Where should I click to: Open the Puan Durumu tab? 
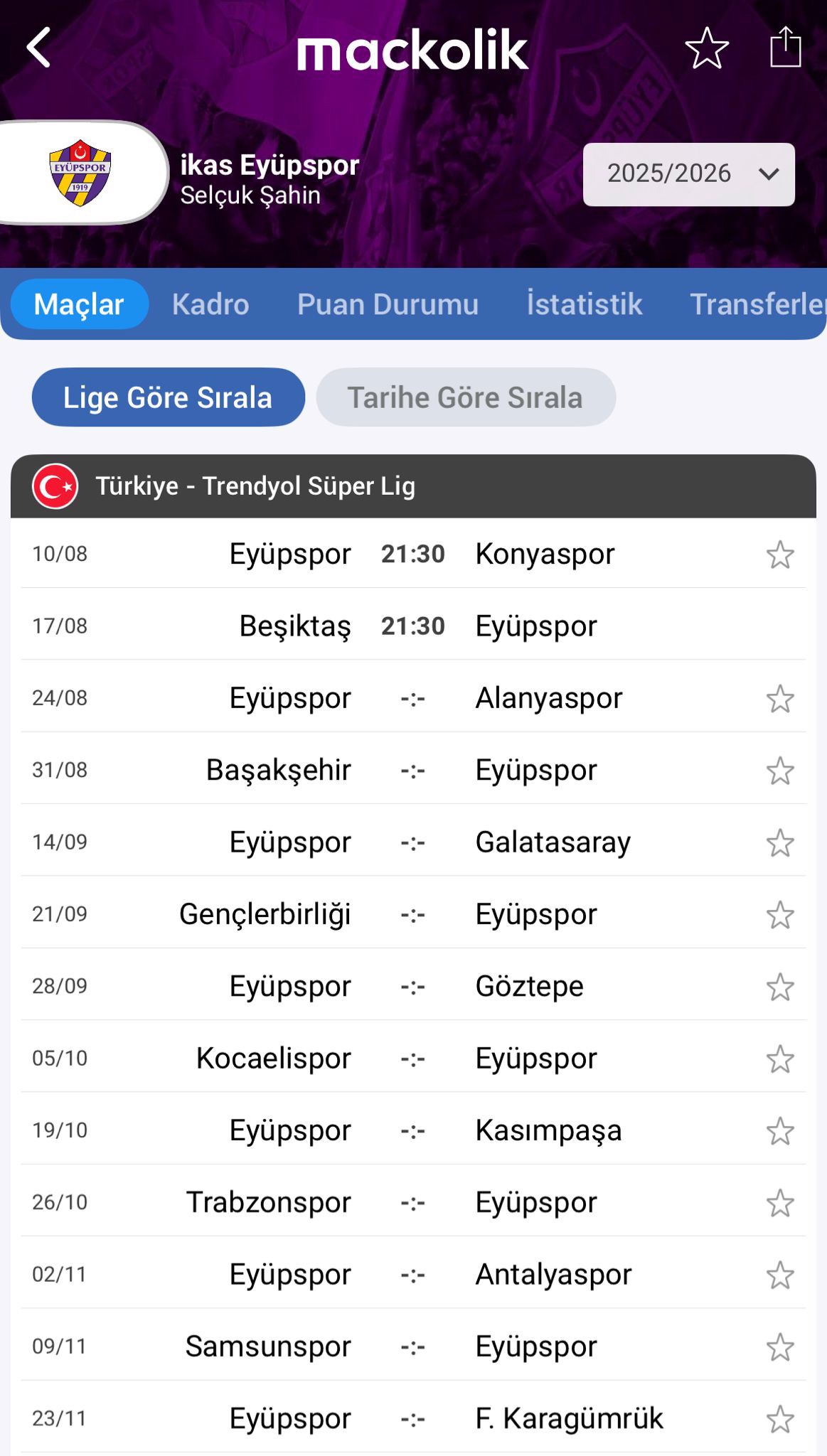tap(388, 304)
